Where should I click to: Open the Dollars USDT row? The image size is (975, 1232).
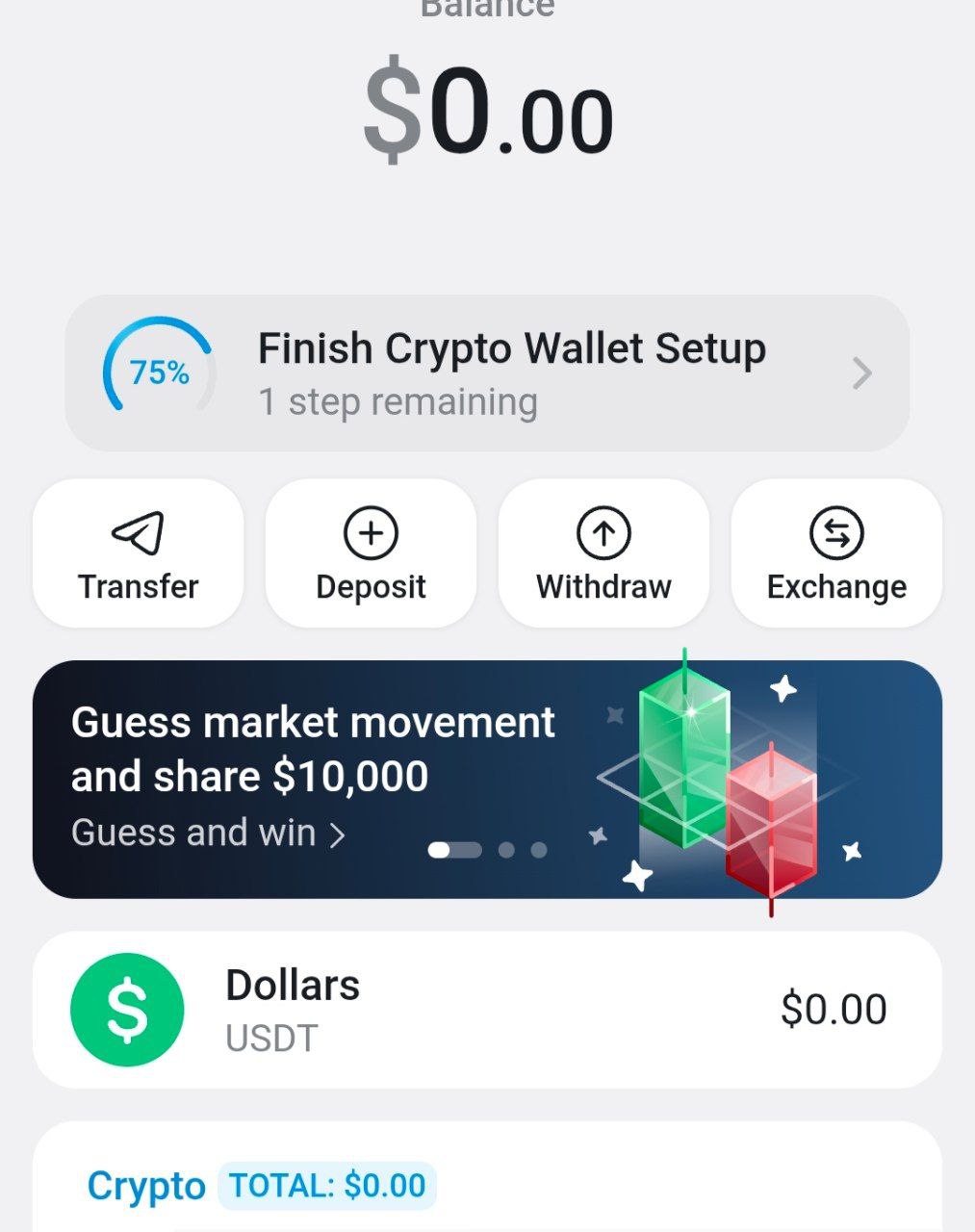[x=487, y=1010]
